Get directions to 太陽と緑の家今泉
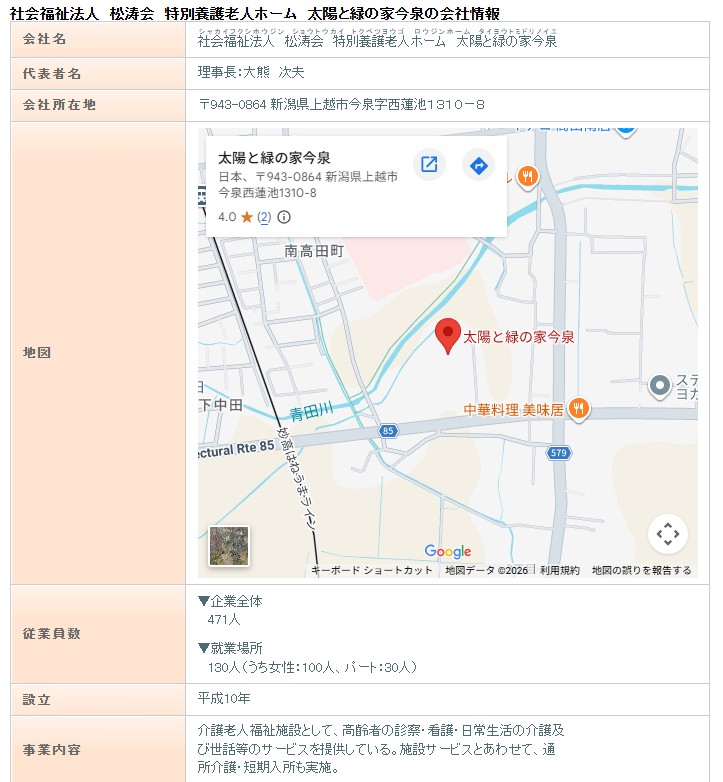 (479, 165)
